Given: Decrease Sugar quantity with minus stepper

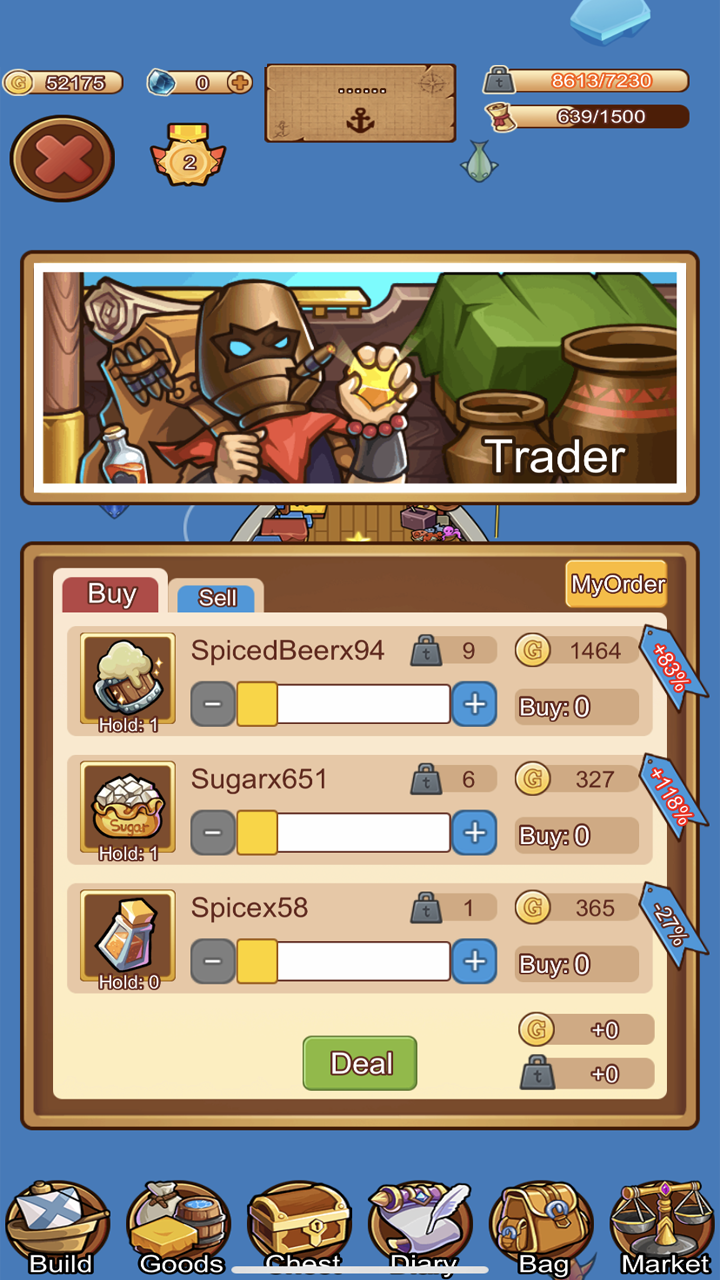Looking at the screenshot, I should 212,832.
